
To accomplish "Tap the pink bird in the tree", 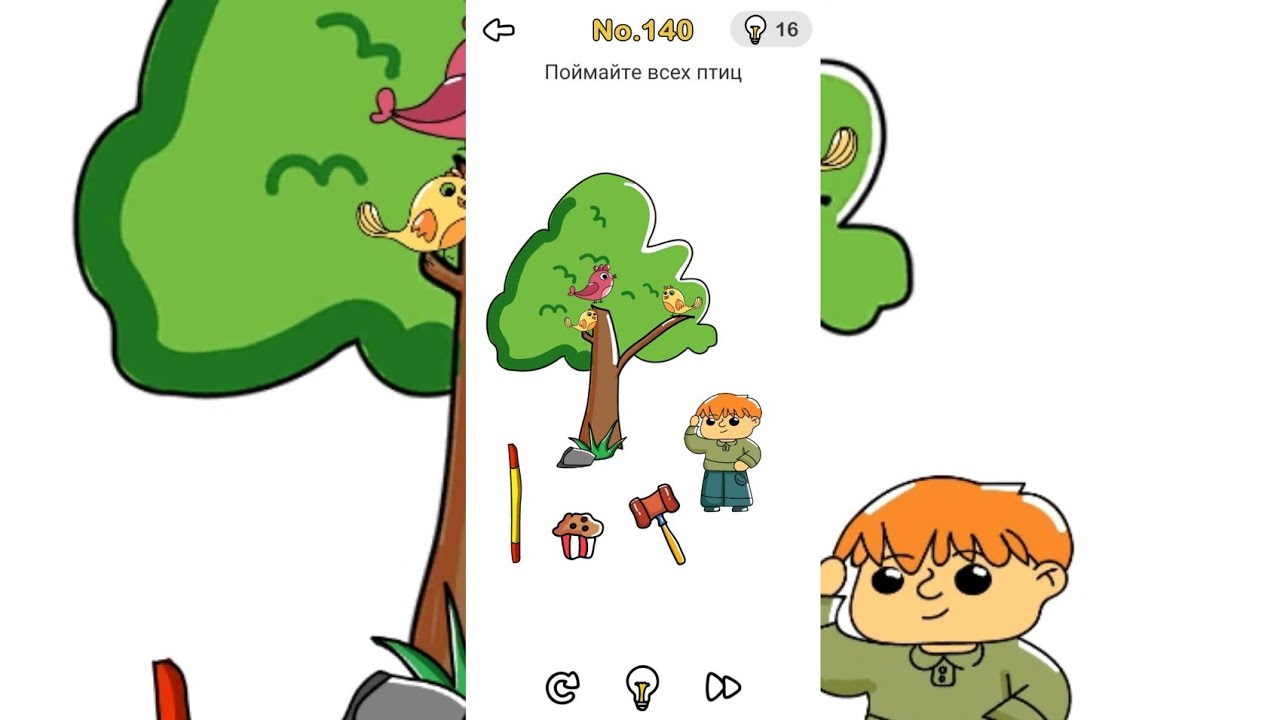I will pyautogui.click(x=594, y=283).
